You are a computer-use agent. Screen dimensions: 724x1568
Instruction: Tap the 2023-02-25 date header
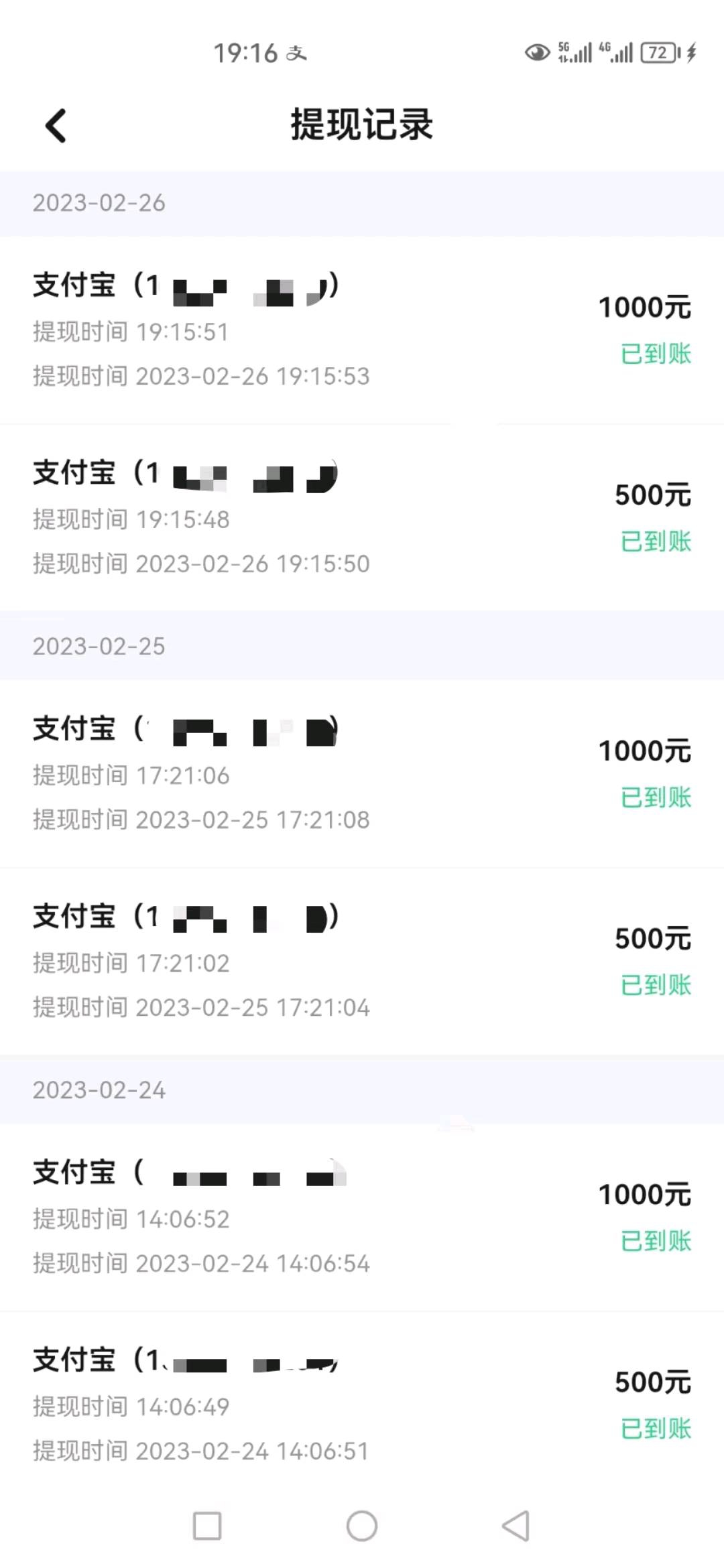(x=101, y=647)
